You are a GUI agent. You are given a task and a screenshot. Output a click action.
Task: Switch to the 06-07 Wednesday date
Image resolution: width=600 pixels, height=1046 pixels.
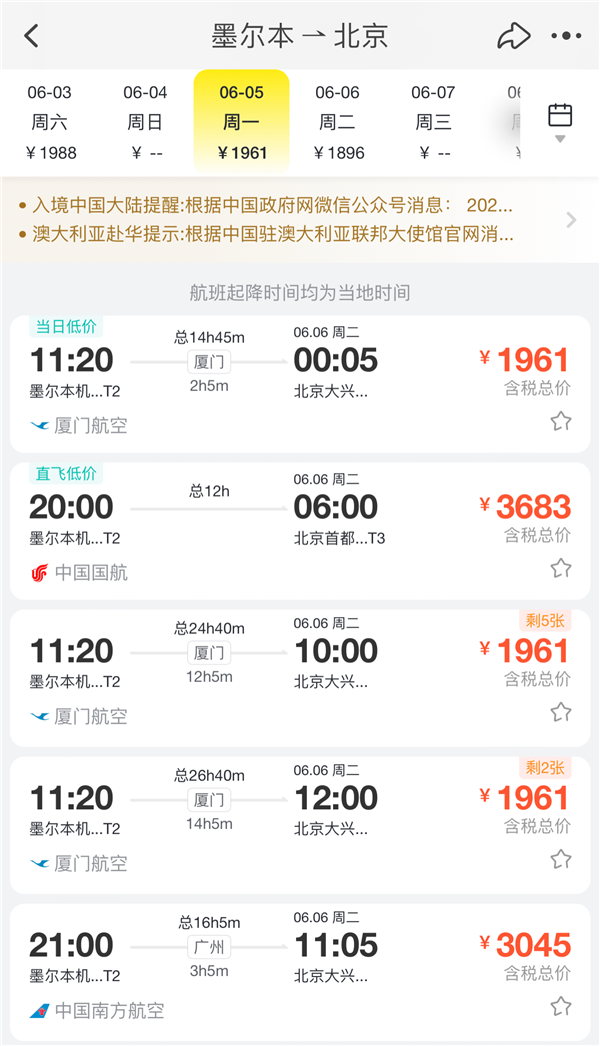433,122
